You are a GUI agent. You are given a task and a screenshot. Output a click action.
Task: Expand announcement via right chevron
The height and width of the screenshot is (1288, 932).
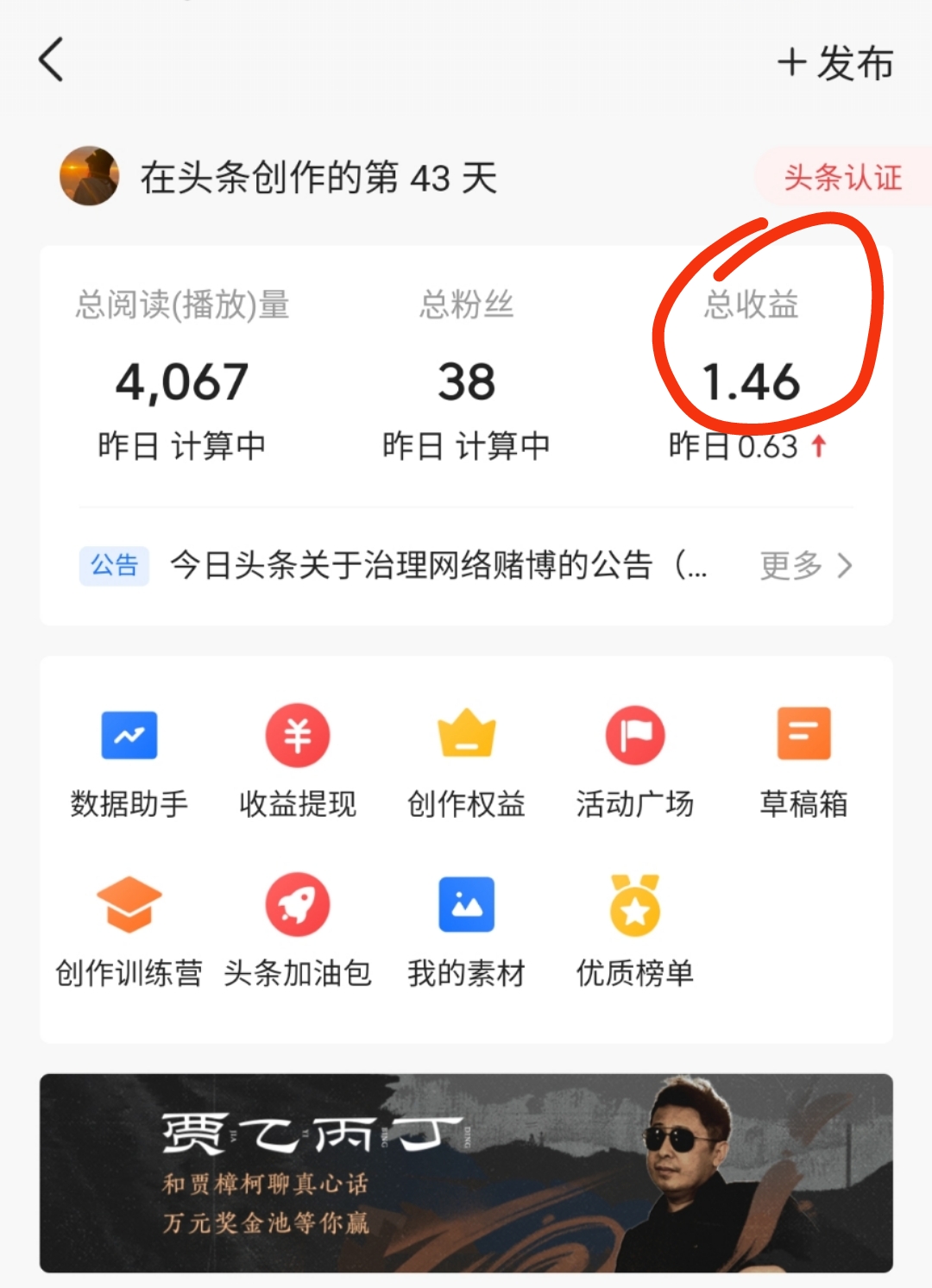click(847, 567)
